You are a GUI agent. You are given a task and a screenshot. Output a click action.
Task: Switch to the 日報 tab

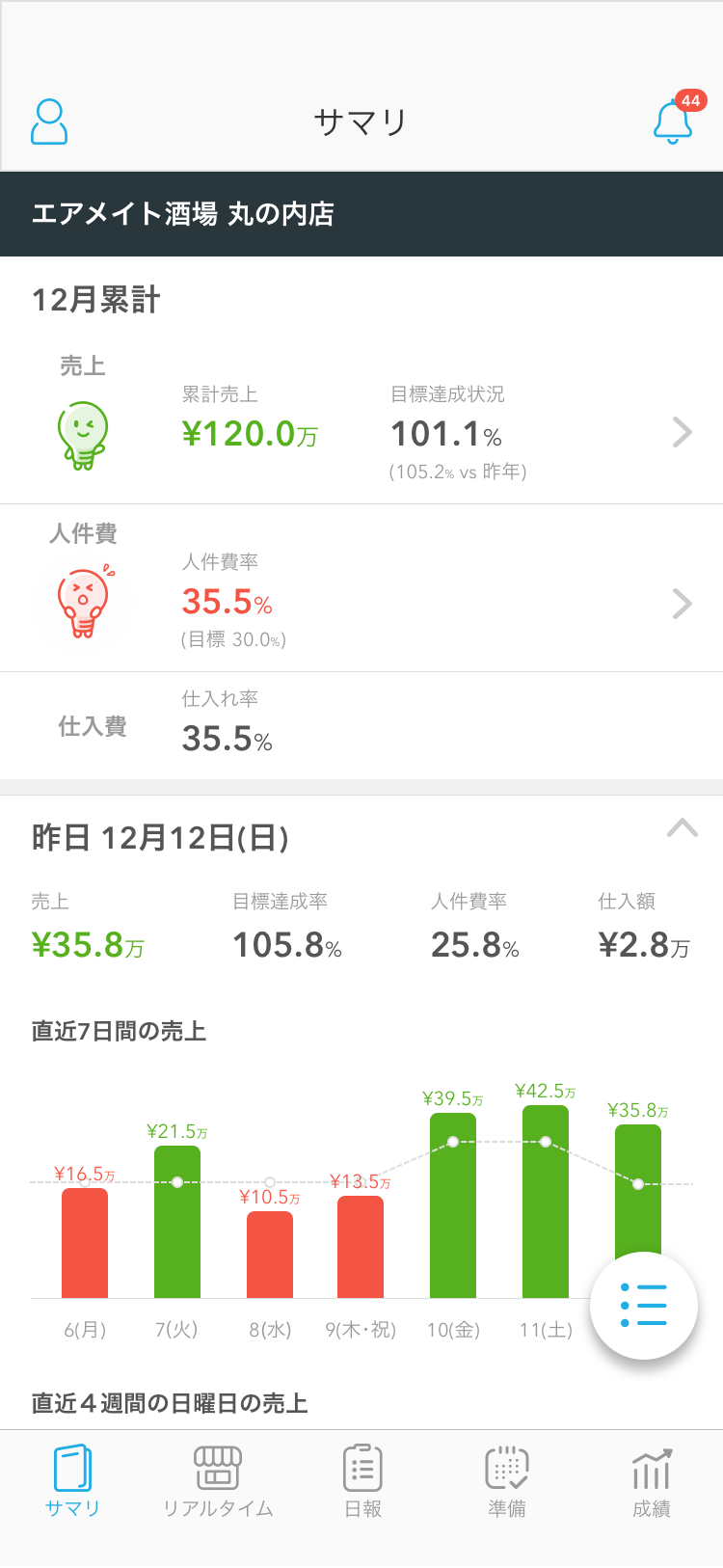click(x=362, y=1481)
